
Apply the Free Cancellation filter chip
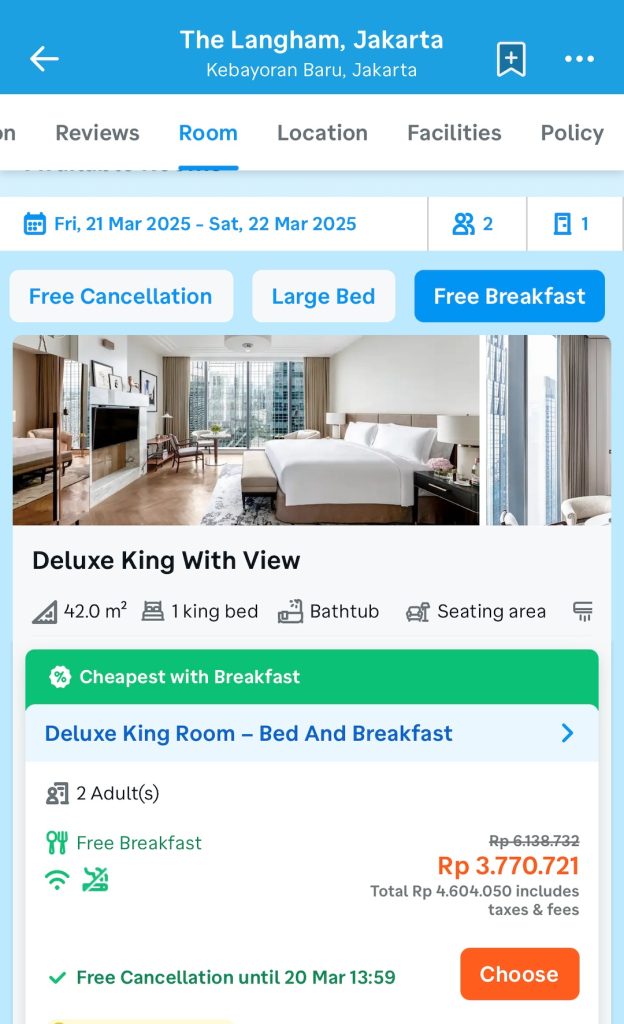tap(121, 296)
